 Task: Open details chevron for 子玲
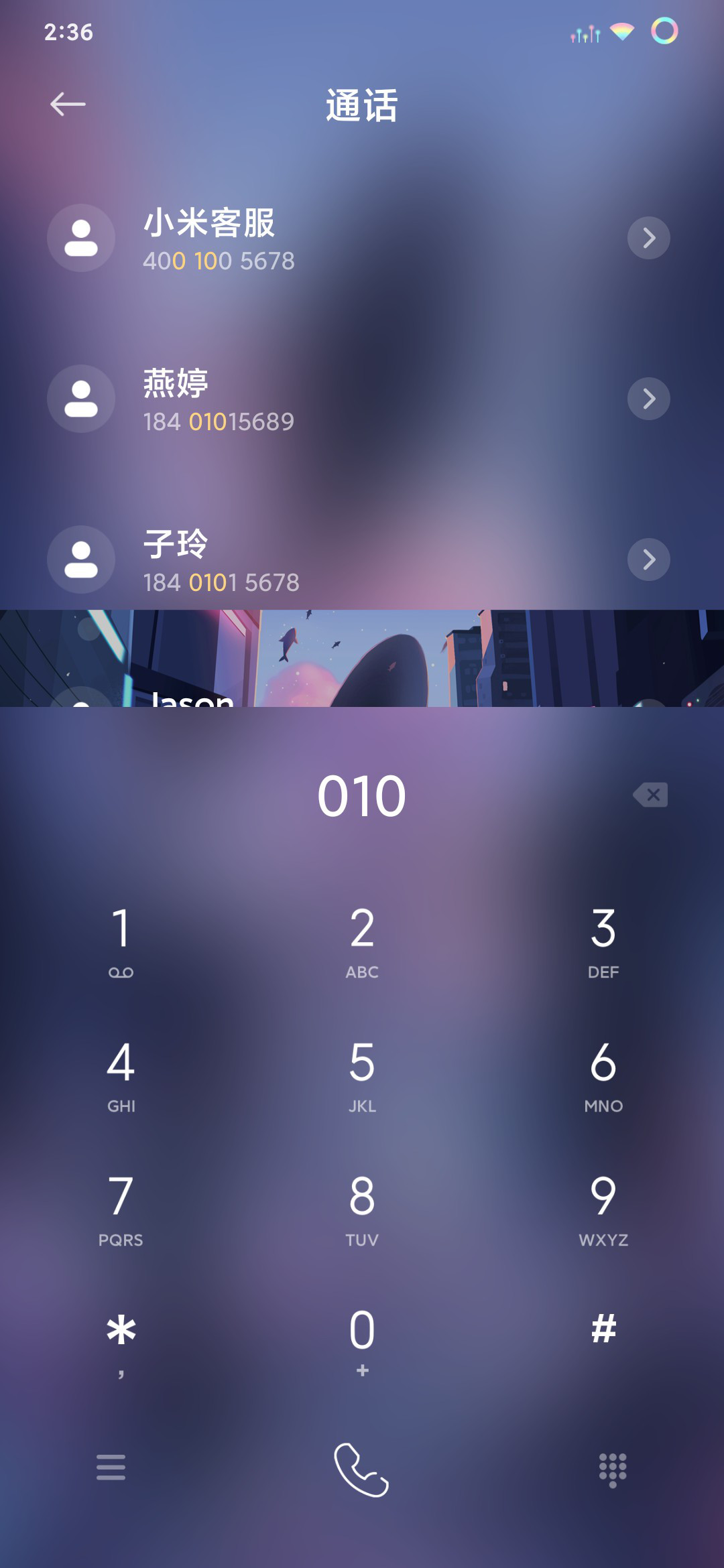pos(648,560)
